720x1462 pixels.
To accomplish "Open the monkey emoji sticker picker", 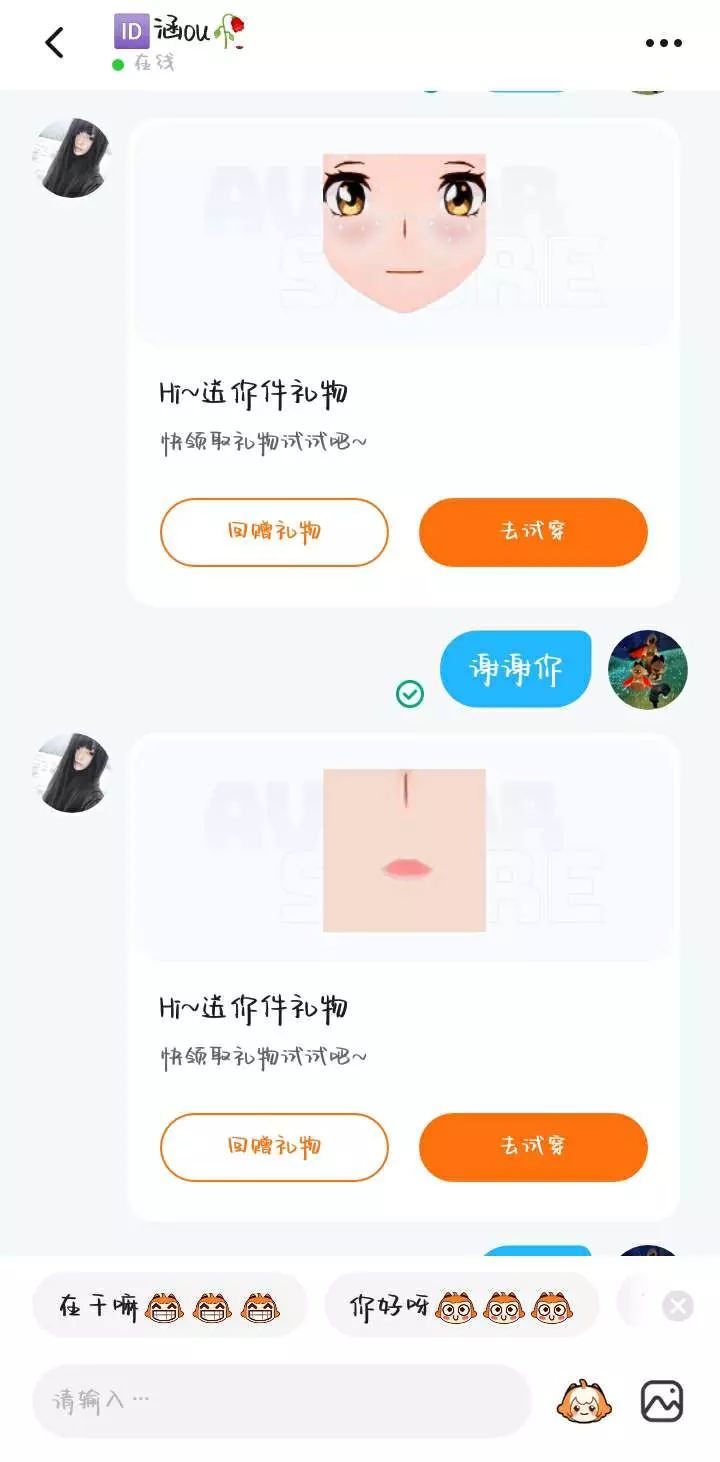I will [x=584, y=1401].
